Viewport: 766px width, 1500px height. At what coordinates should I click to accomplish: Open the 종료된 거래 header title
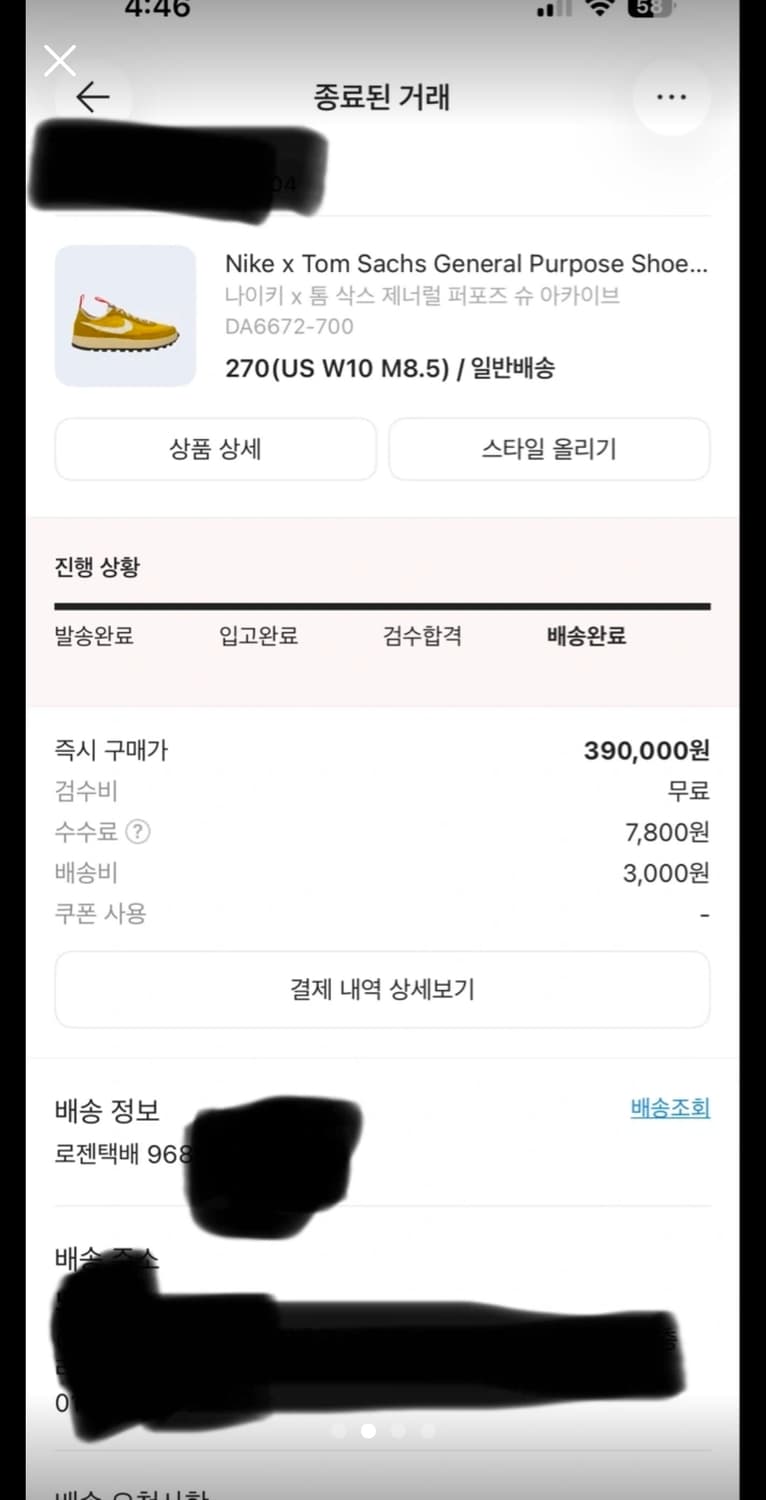382,97
